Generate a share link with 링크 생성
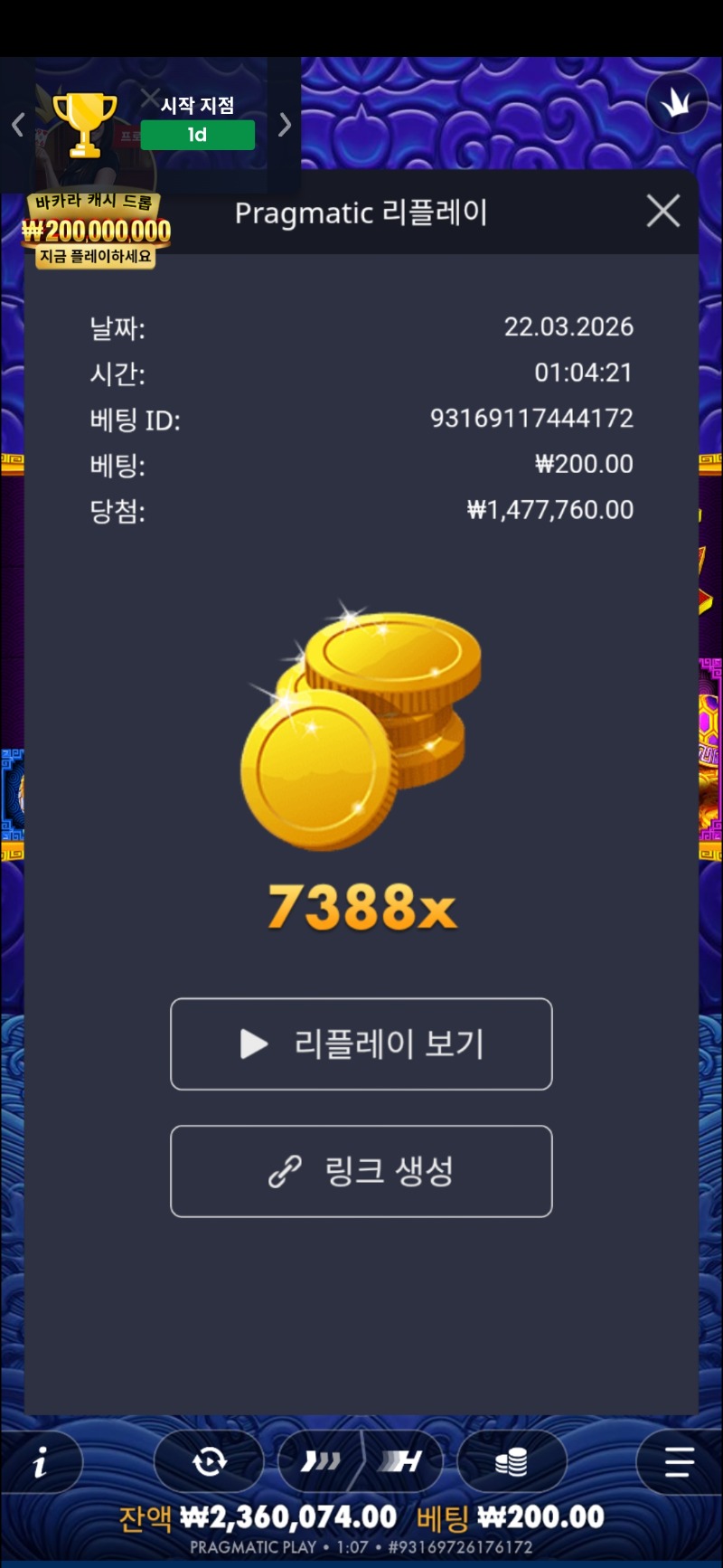The height and width of the screenshot is (1568, 723). click(361, 1171)
